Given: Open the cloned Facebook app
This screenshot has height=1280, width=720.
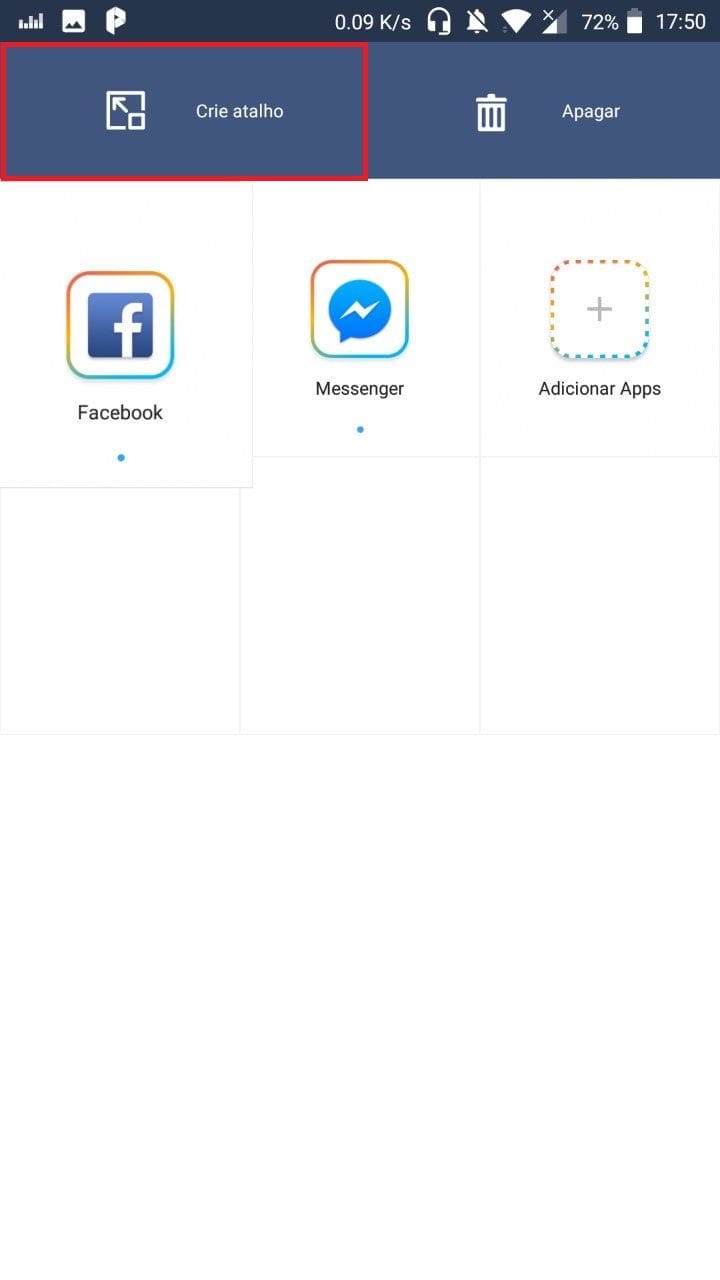Looking at the screenshot, I should pyautogui.click(x=120, y=326).
